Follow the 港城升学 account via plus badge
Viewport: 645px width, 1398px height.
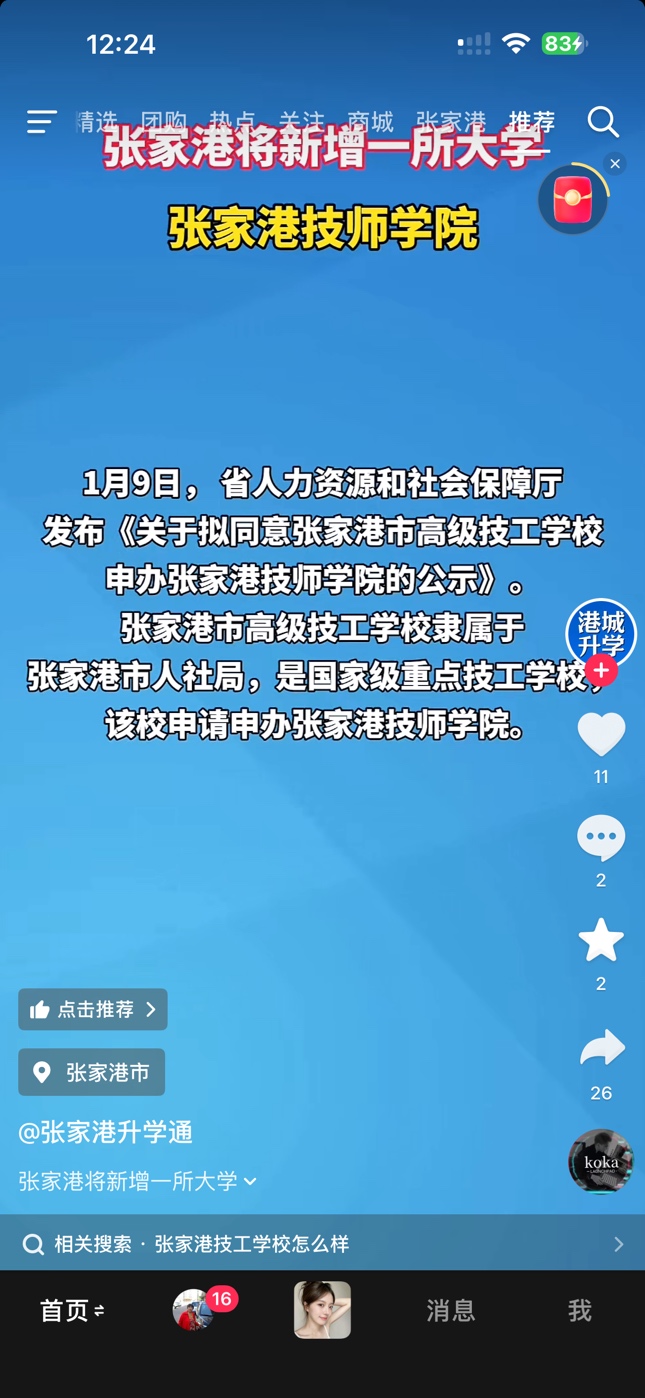click(601, 670)
